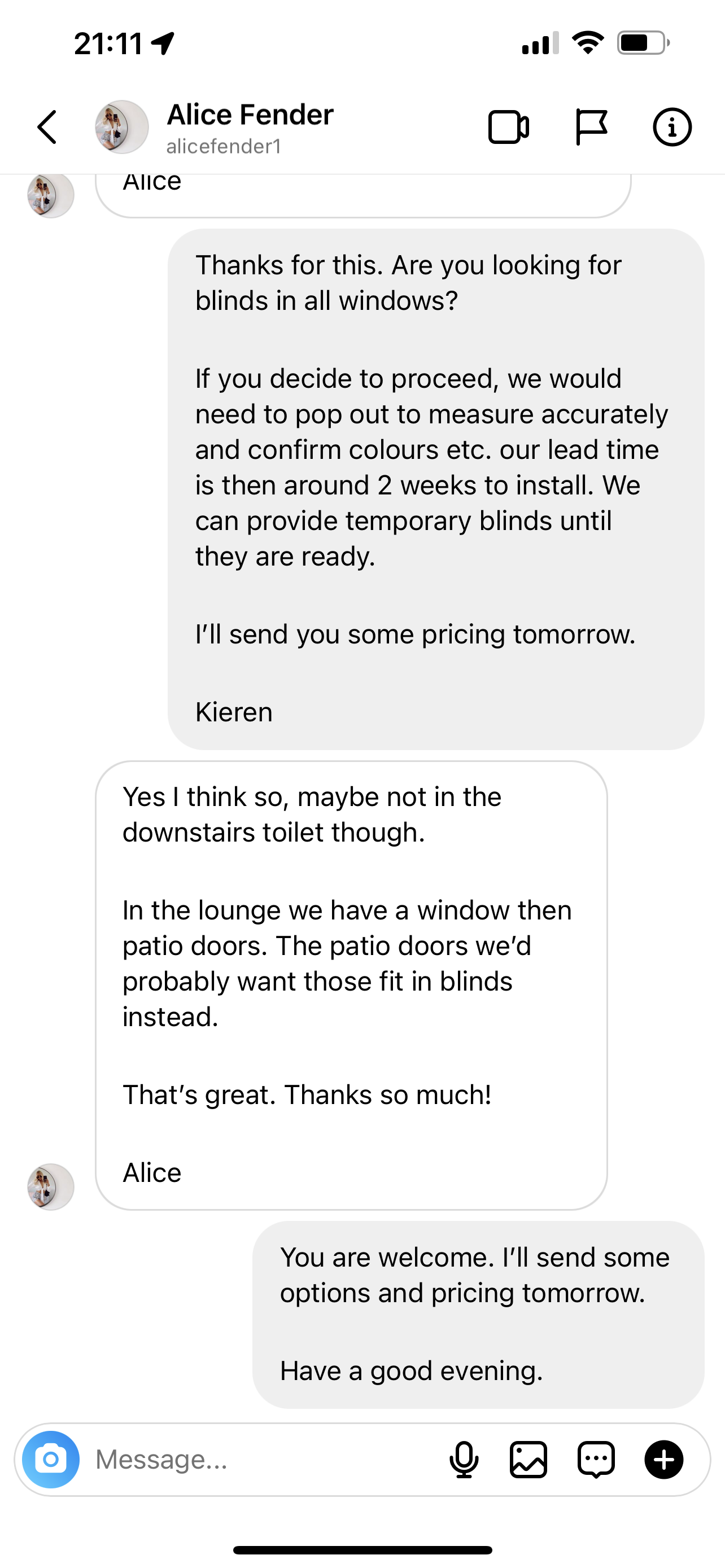Flag this conversation
Image resolution: width=725 pixels, height=1568 pixels.
tap(591, 127)
